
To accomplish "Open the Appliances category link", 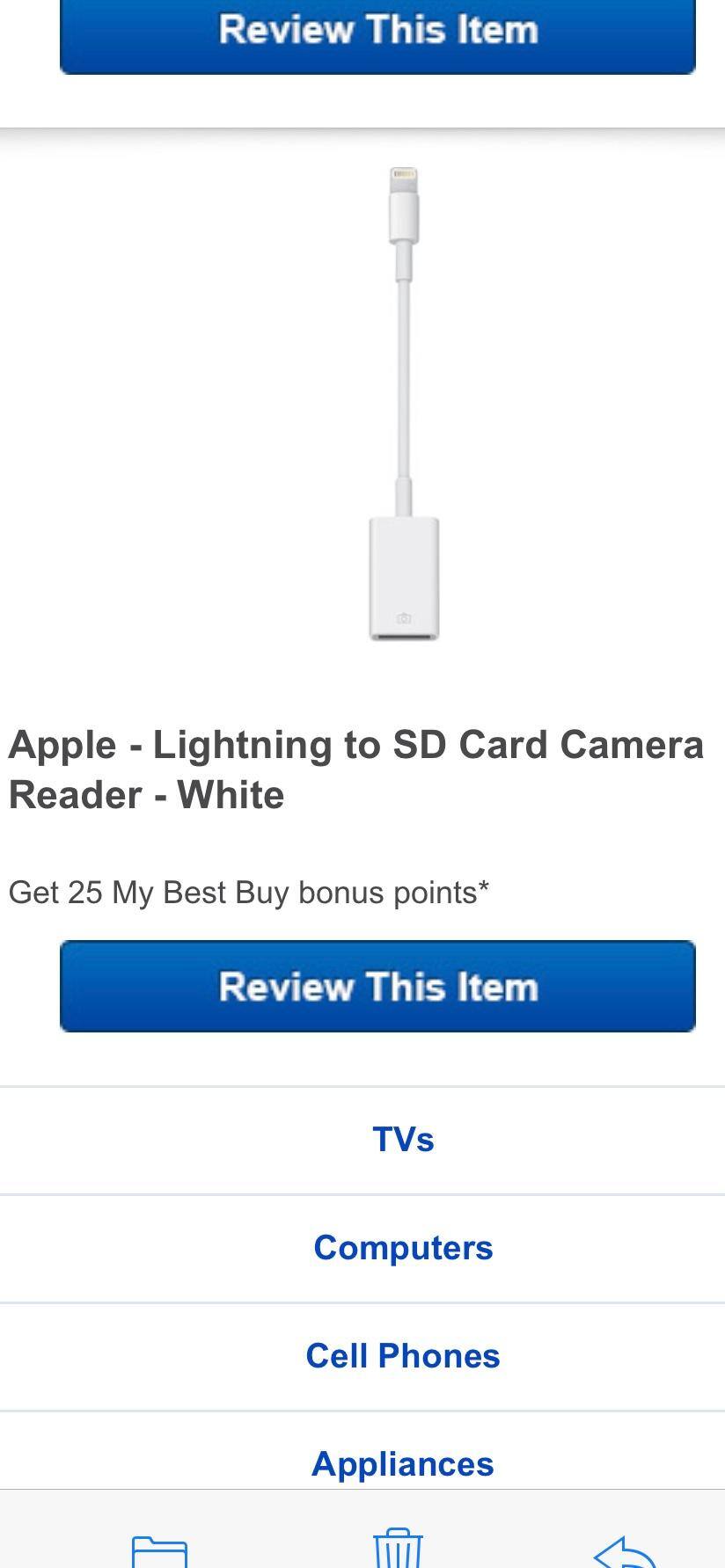I will (403, 1464).
